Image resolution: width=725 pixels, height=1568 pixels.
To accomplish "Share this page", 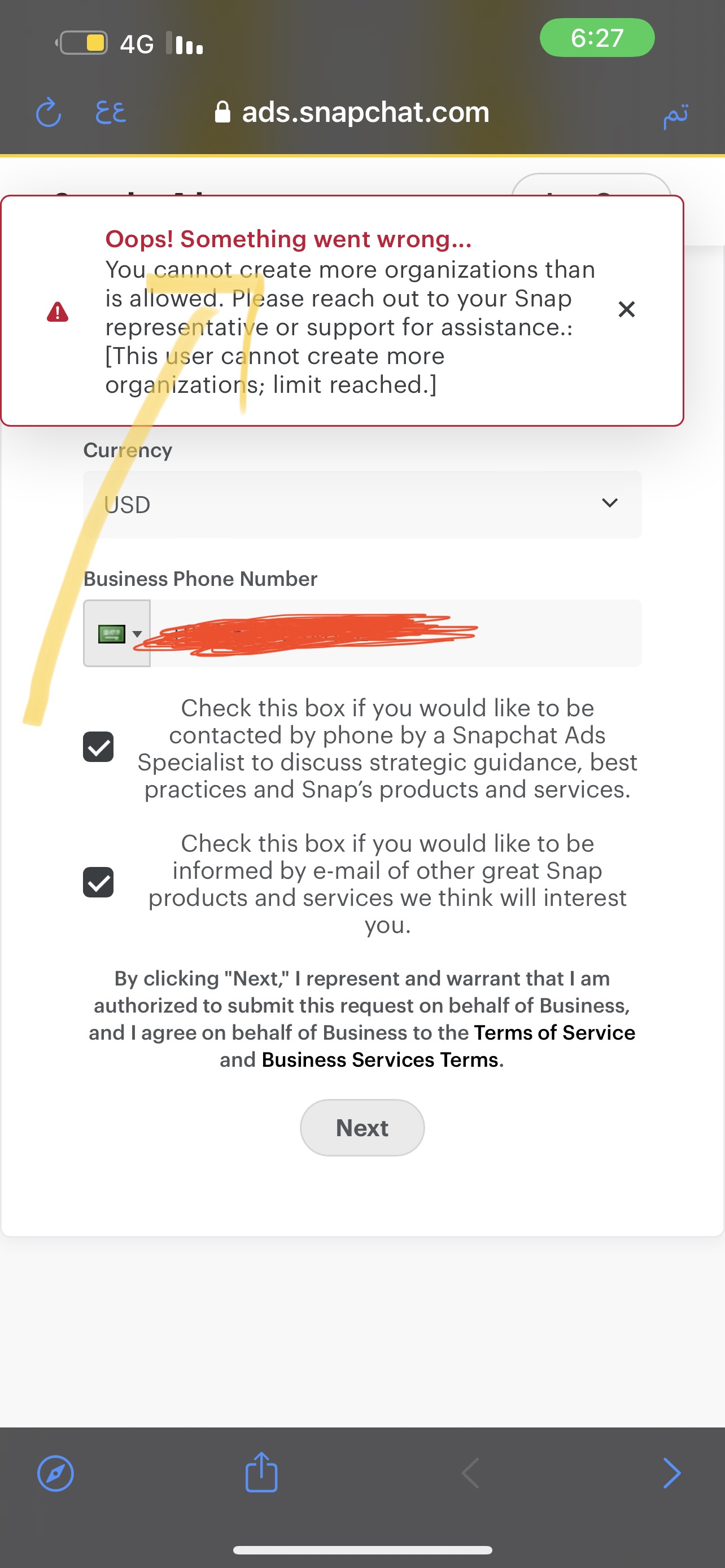I will (261, 1473).
